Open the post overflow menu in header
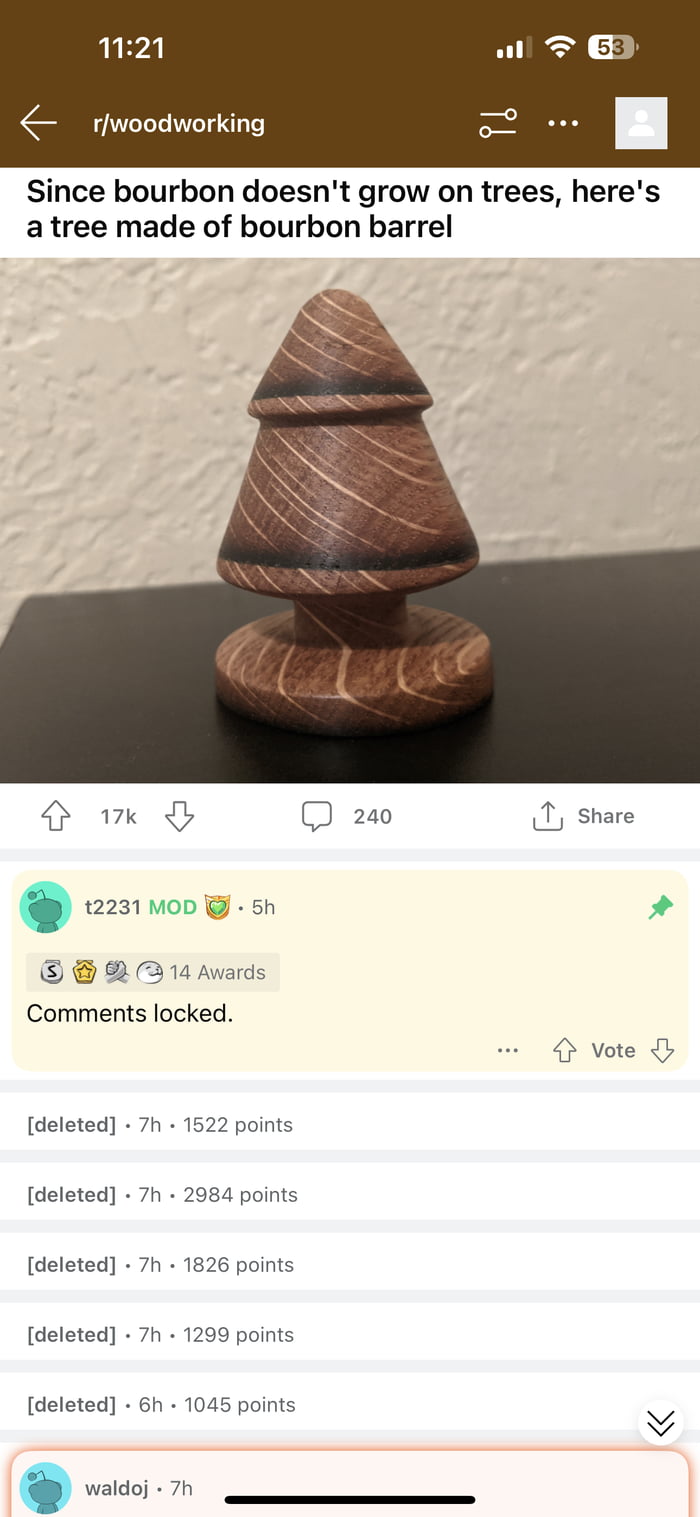 [563, 124]
